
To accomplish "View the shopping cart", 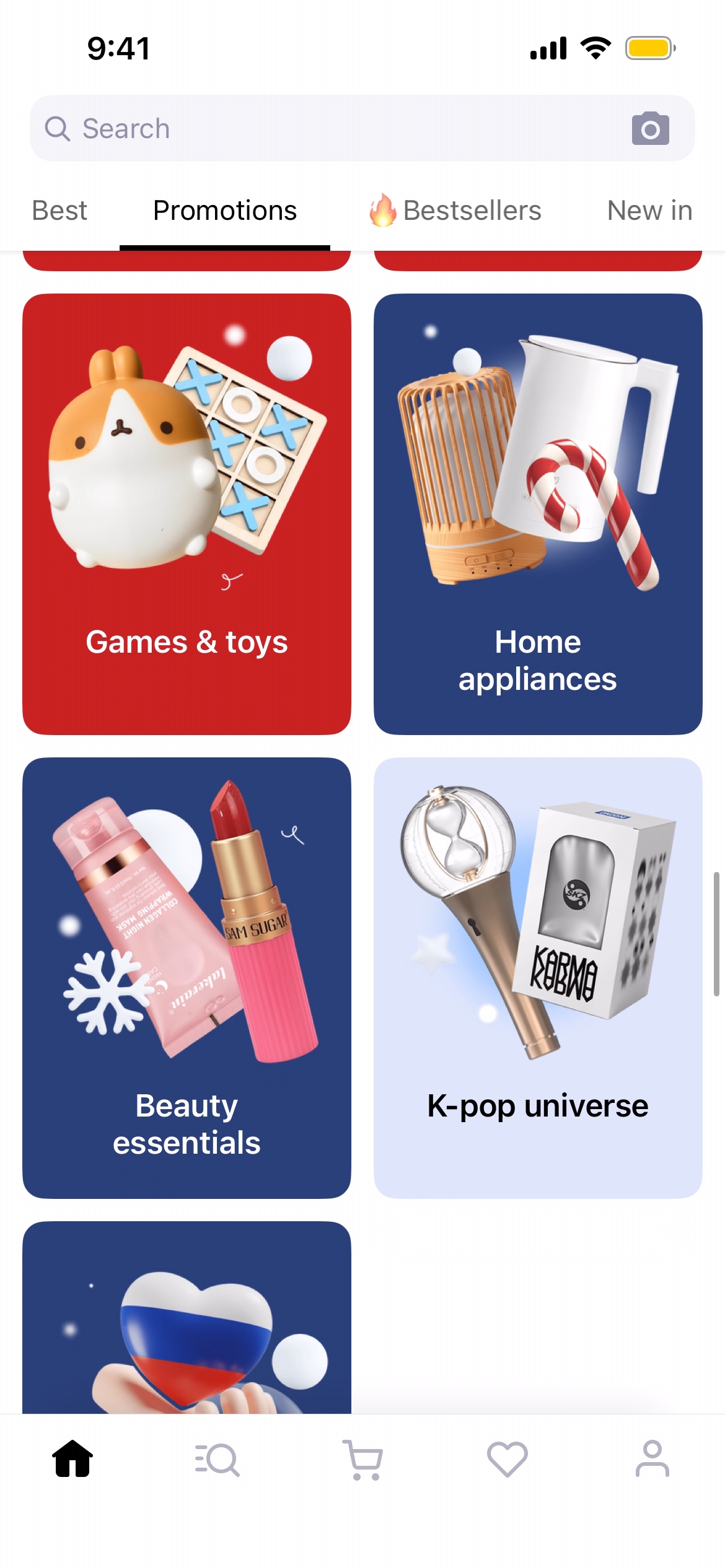I will [x=362, y=1459].
